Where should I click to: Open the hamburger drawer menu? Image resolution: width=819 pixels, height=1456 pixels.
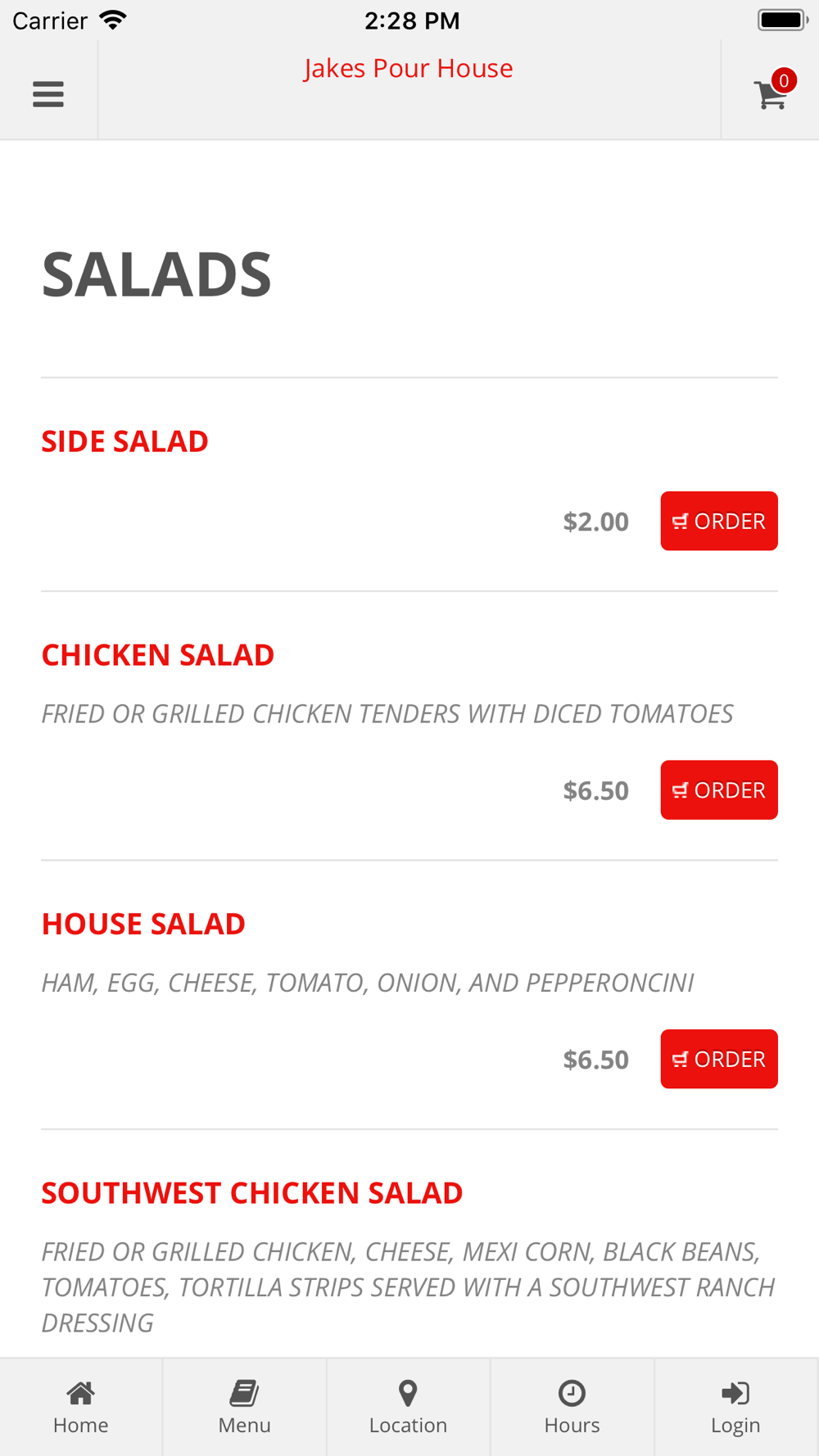[x=48, y=94]
